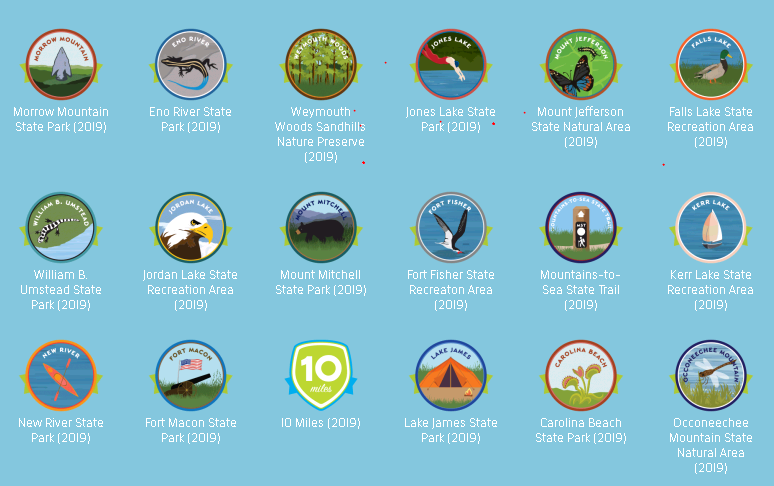Viewport: 774px width, 486px height.
Task: Open the Morrow Mountain State Park badge
Action: click(x=61, y=64)
